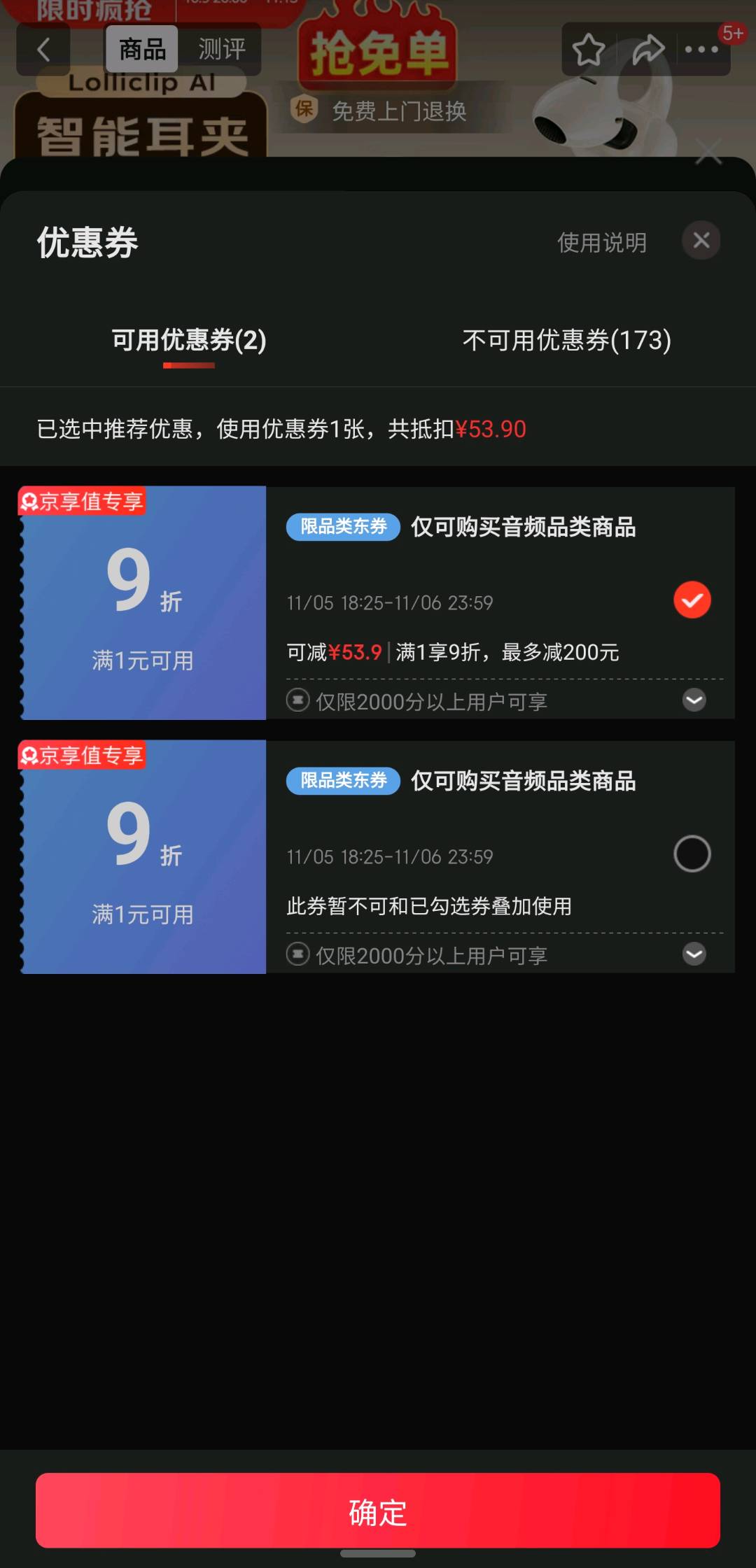Switch to 商品 product tab
Screen dimensions: 756x1568
coord(142,50)
